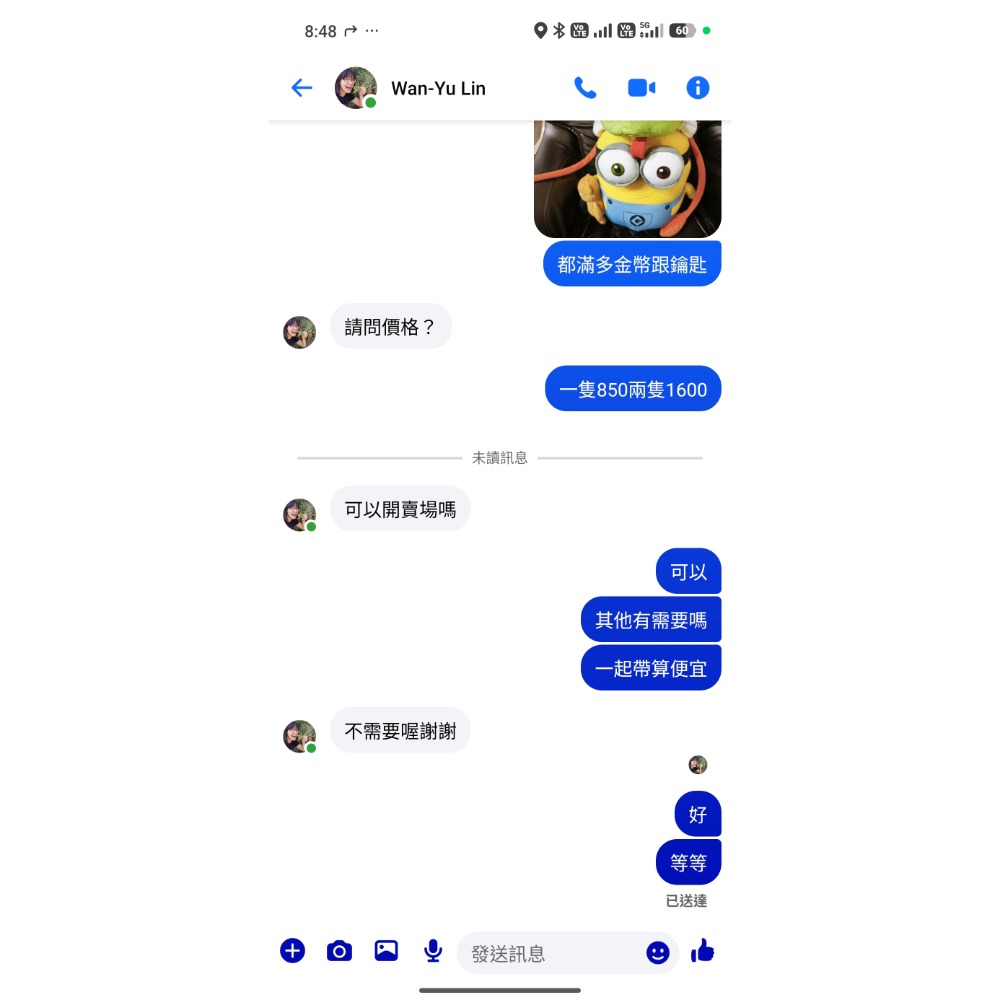The image size is (1000, 1000).
Task: Open the emoji picker
Action: 658,953
